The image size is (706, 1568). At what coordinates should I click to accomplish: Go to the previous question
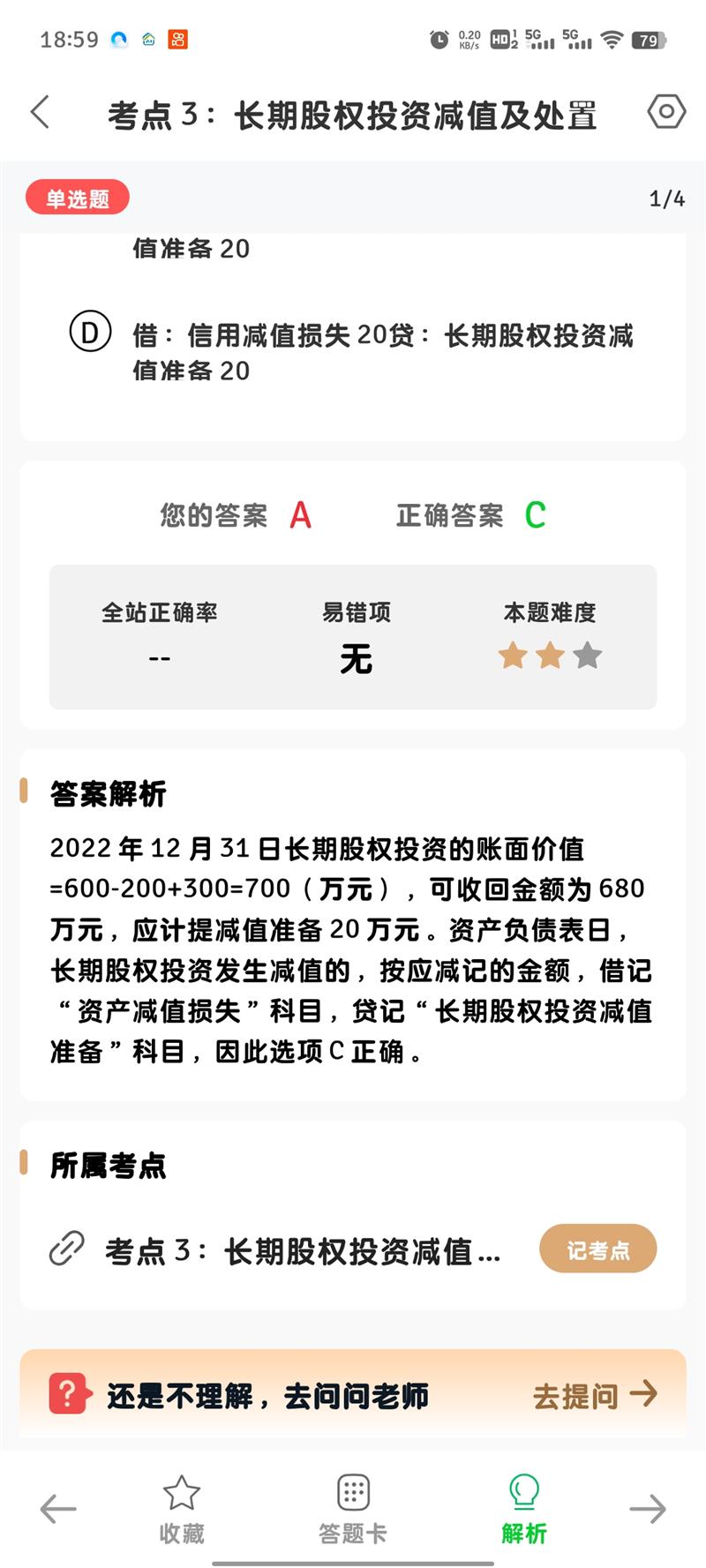pos(58,1508)
